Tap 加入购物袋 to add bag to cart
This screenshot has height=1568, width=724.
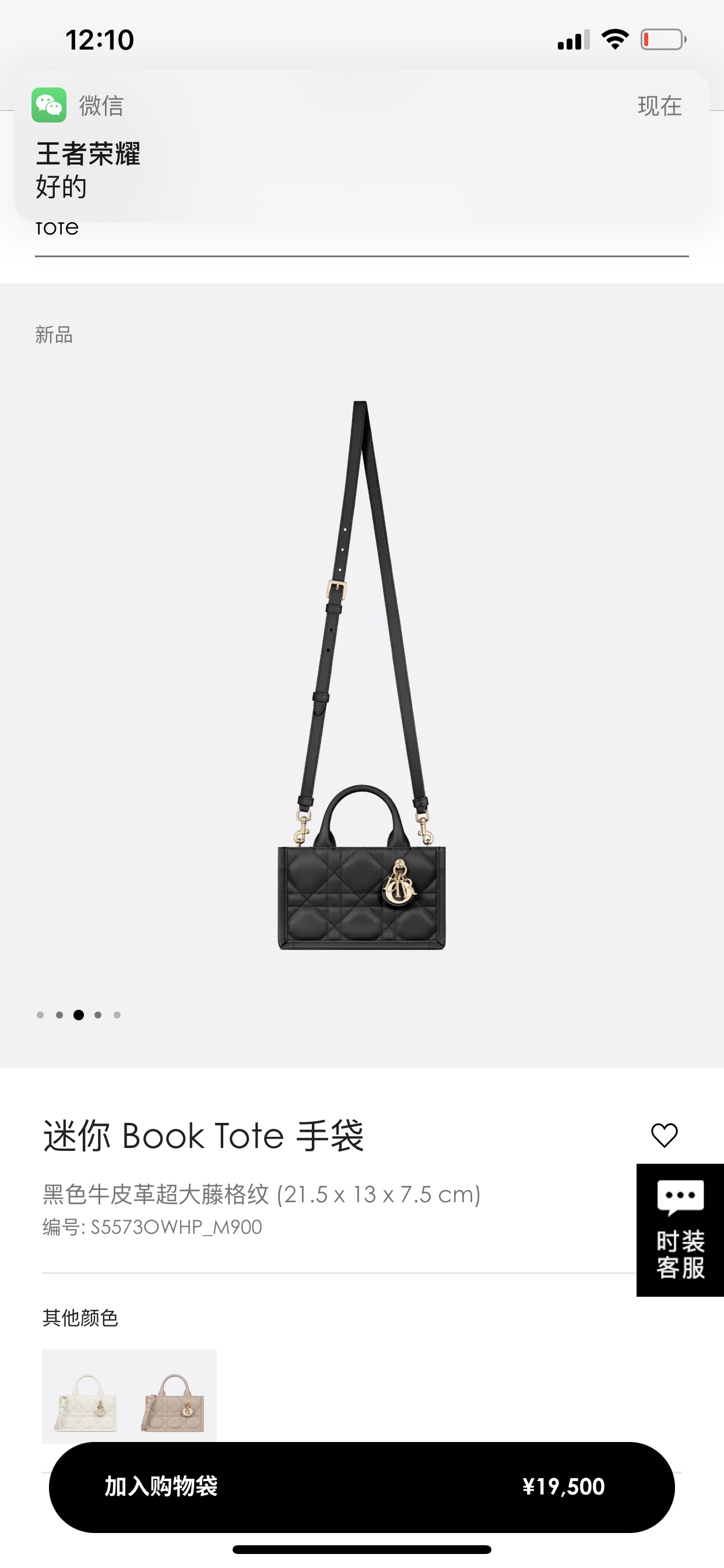point(361,1486)
